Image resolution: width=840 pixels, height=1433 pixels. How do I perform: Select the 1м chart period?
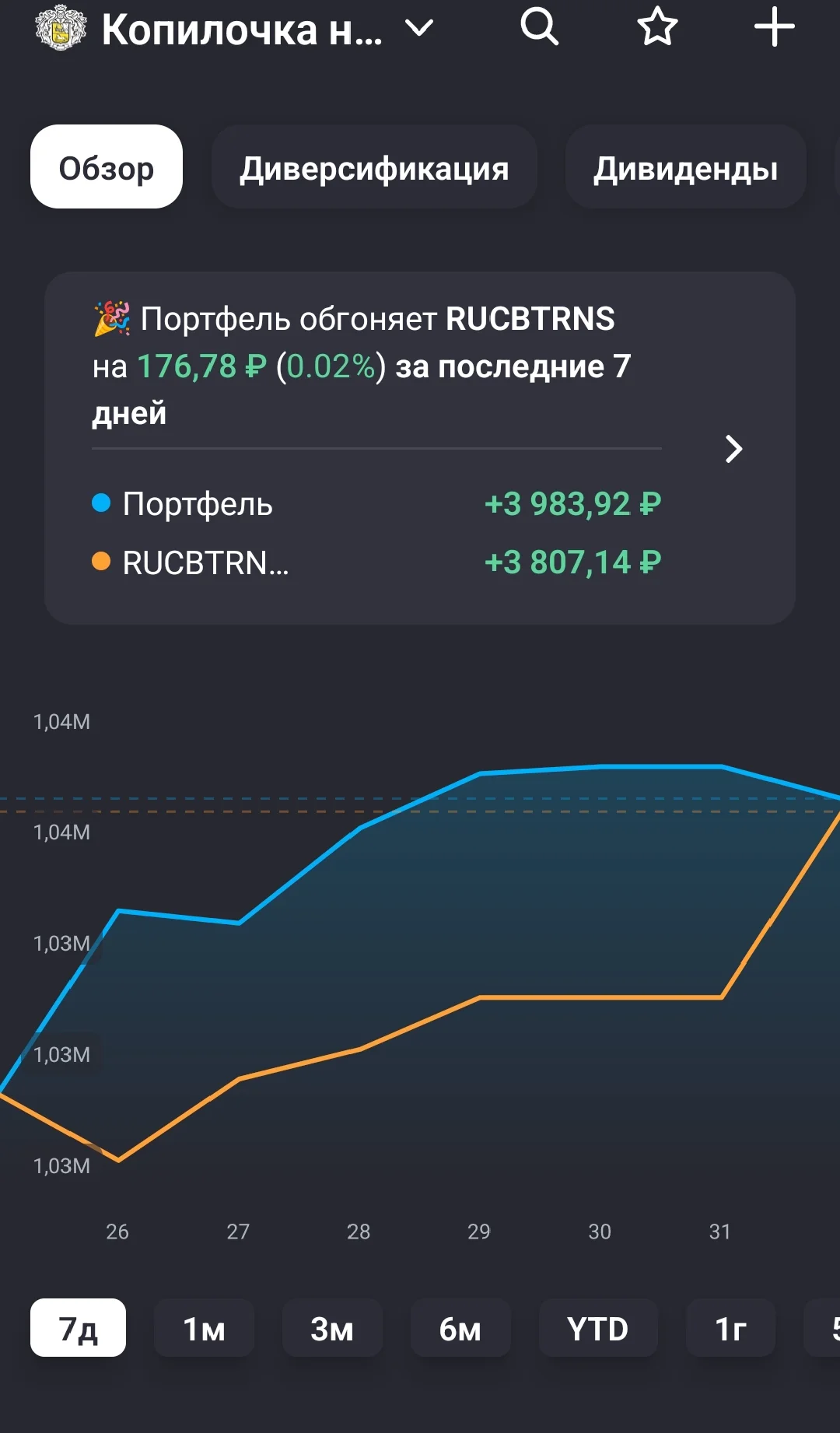pos(204,1328)
